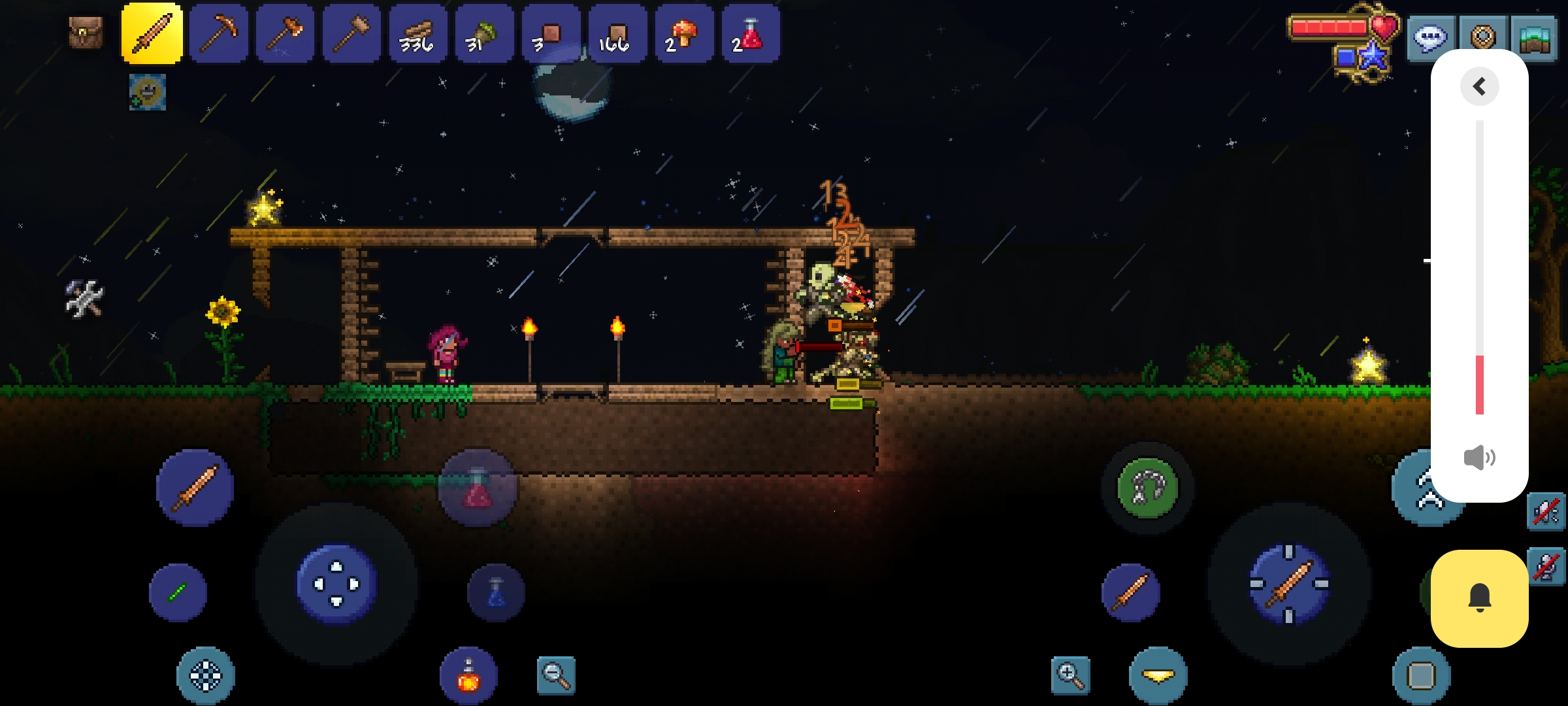The image size is (1568, 706).
Task: Select the axe hotbar slot
Action: (x=286, y=33)
